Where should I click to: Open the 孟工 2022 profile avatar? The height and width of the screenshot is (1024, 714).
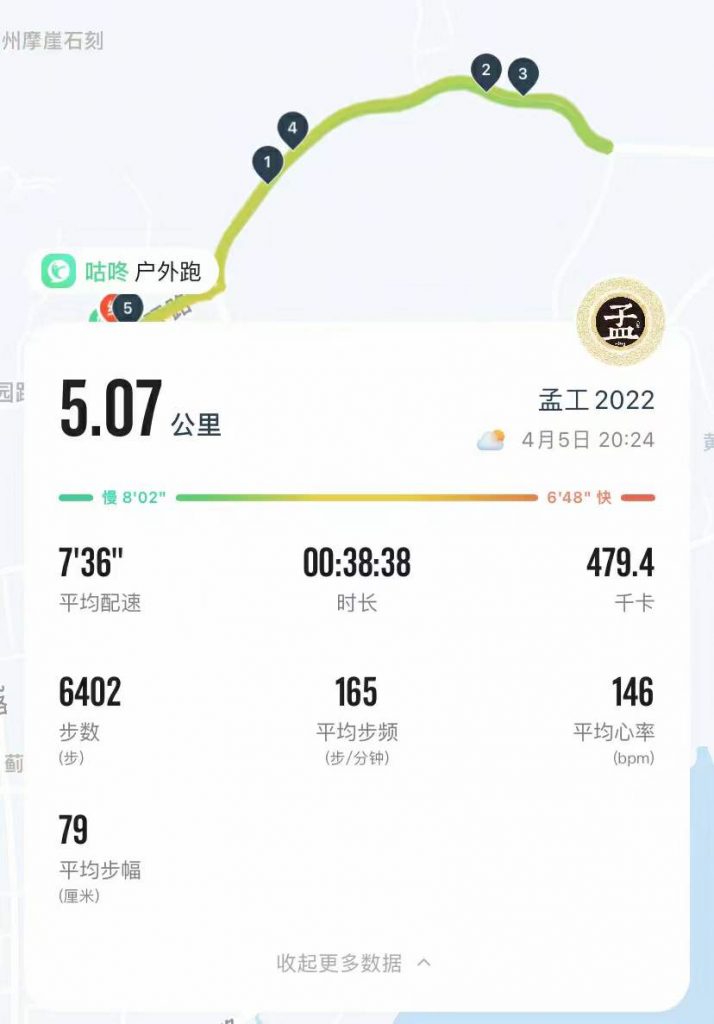(x=620, y=322)
